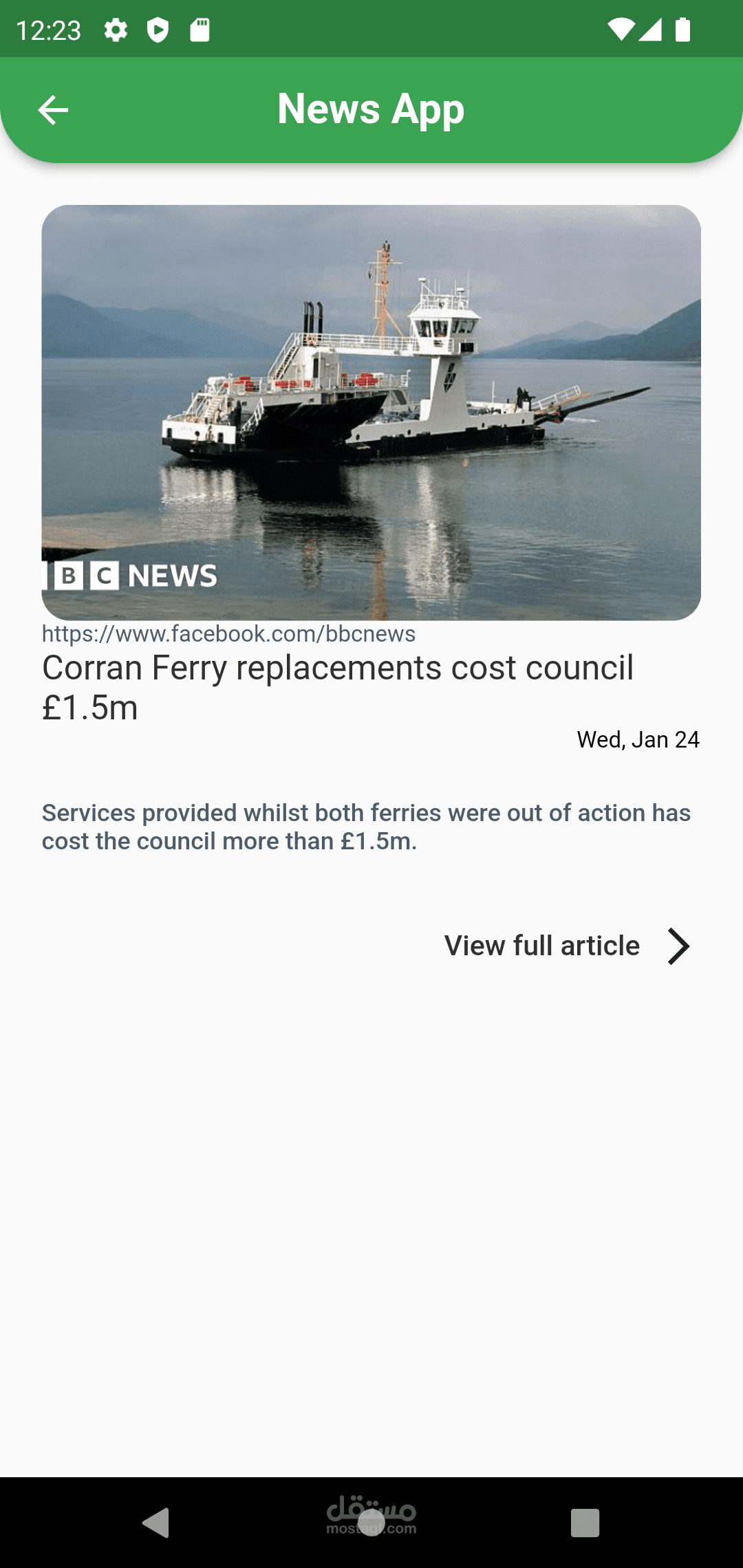Viewport: 743px width, 1568px height.
Task: Go to home screen via system home button
Action: click(x=371, y=1523)
